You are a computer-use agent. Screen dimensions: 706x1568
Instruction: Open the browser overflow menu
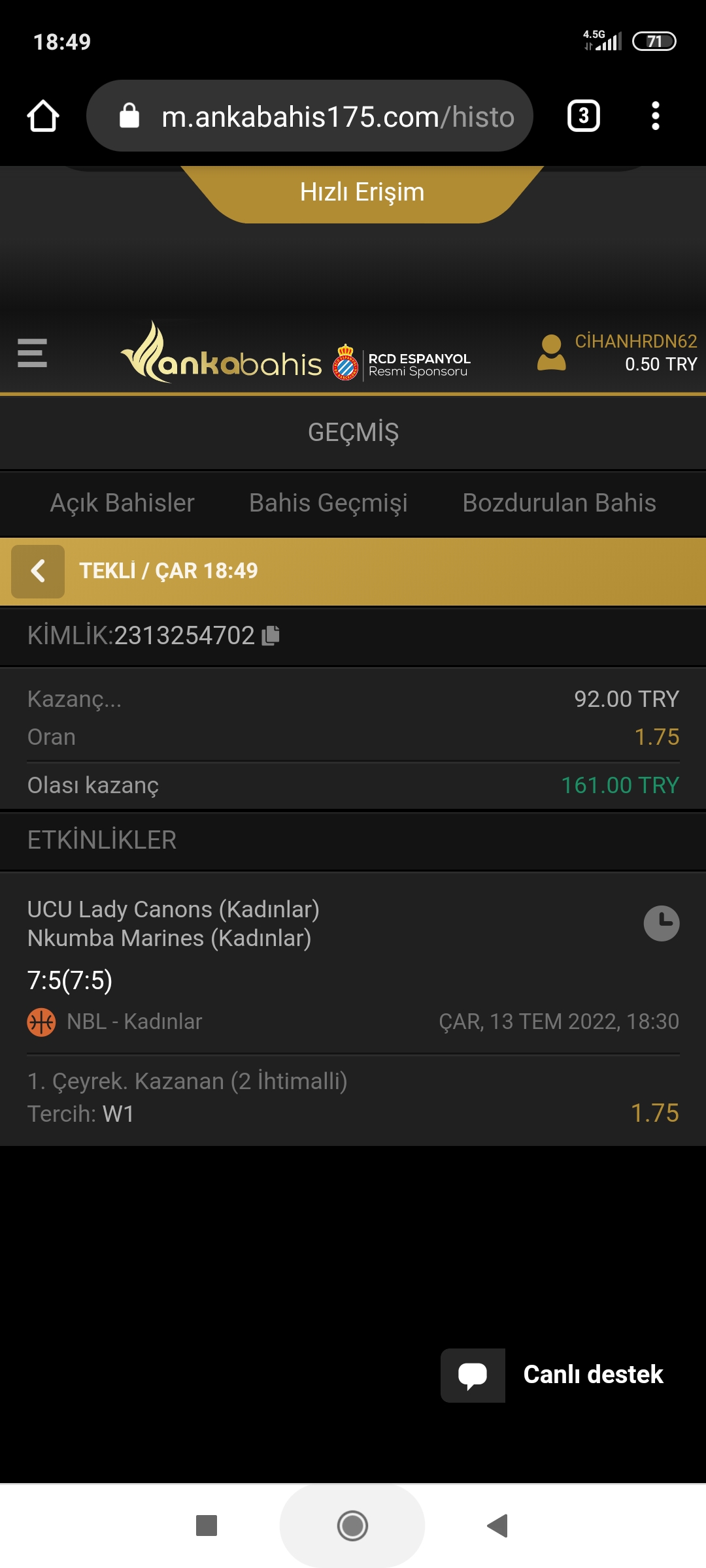pos(655,116)
